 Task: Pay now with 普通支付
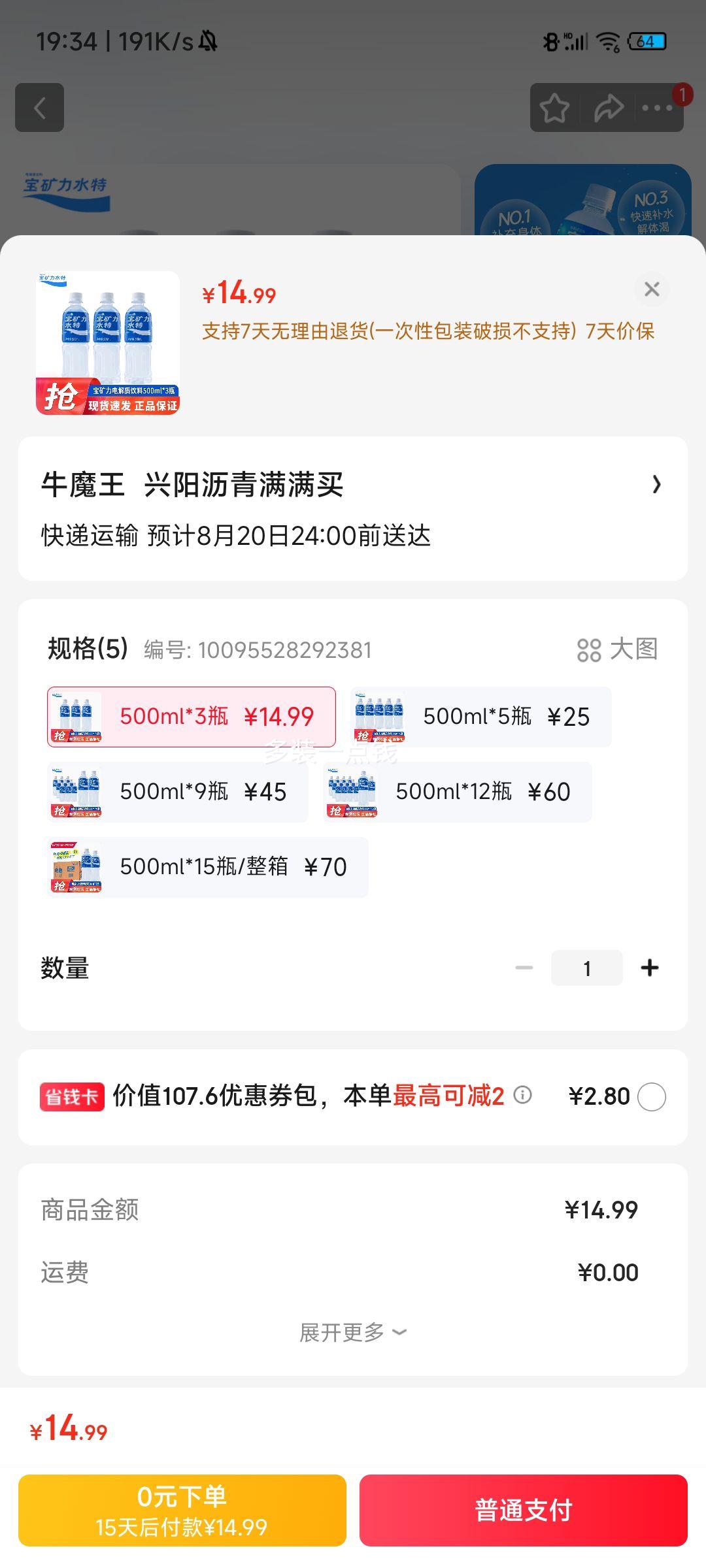pyautogui.click(x=524, y=1511)
